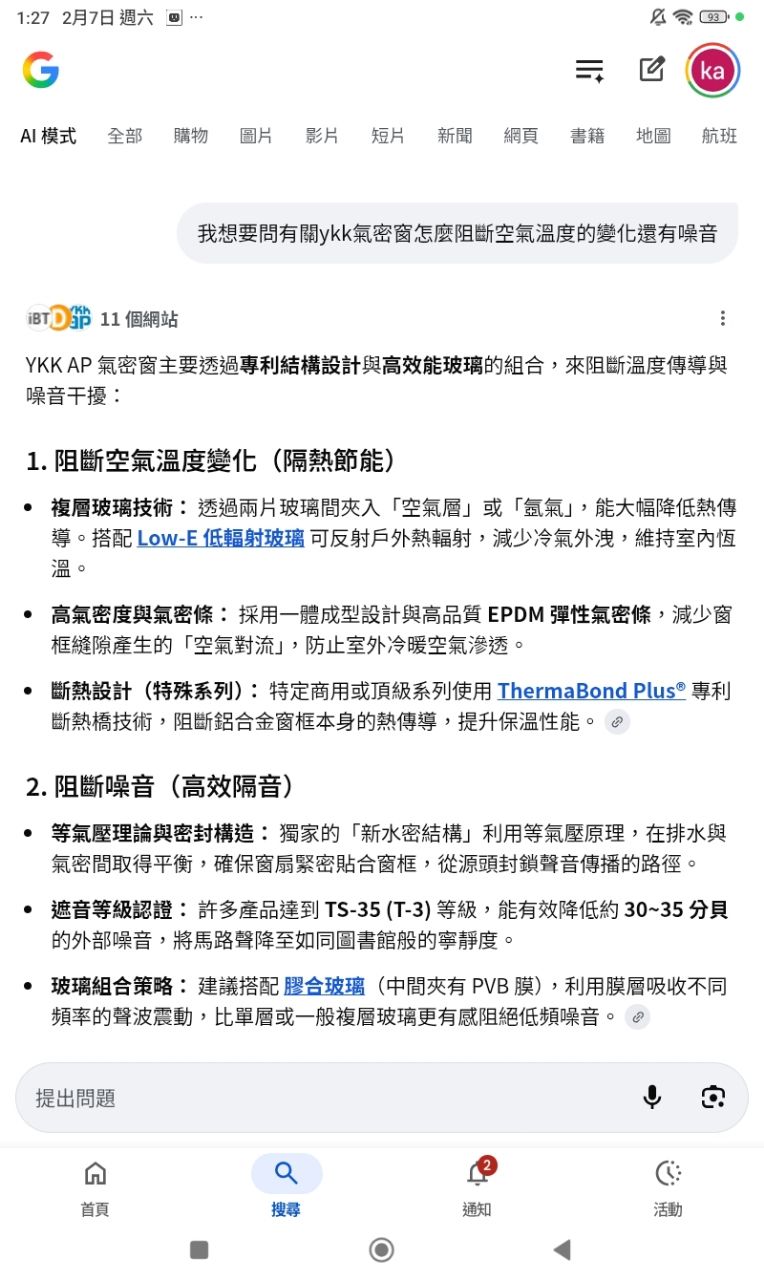Start a new AI query with edit icon
This screenshot has width=764, height=1280.
point(652,70)
